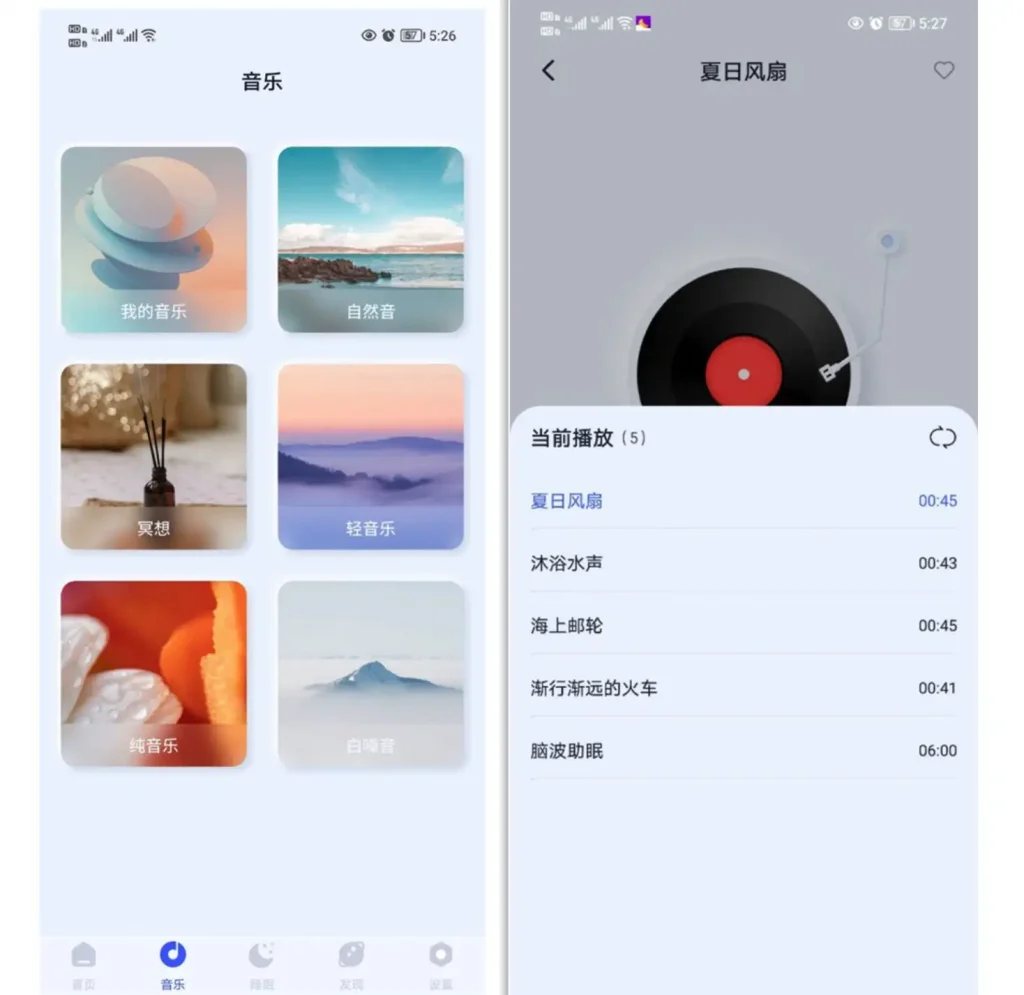
Task: Favorite 夏日风扇 with the heart icon
Action: tap(943, 71)
